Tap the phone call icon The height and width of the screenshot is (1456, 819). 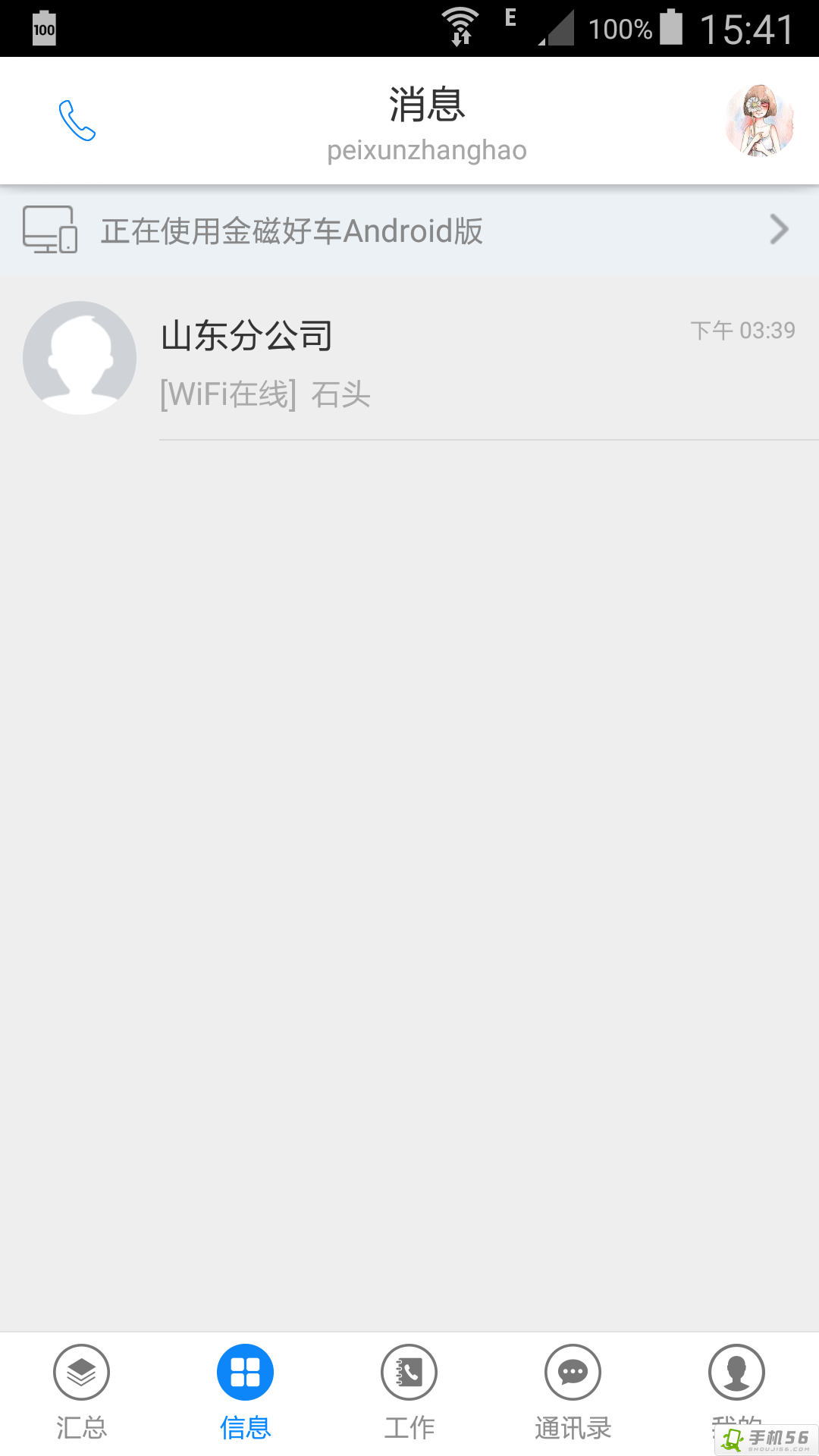(x=77, y=121)
